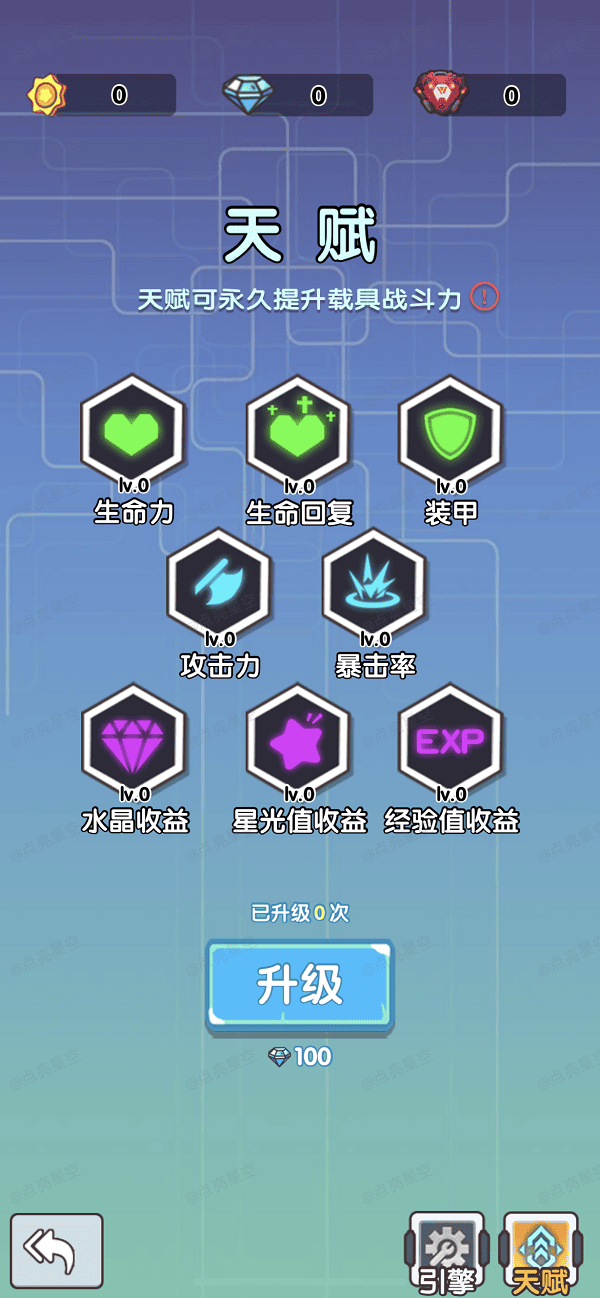Open the red info icon beside the subtitle

pyautogui.click(x=484, y=297)
